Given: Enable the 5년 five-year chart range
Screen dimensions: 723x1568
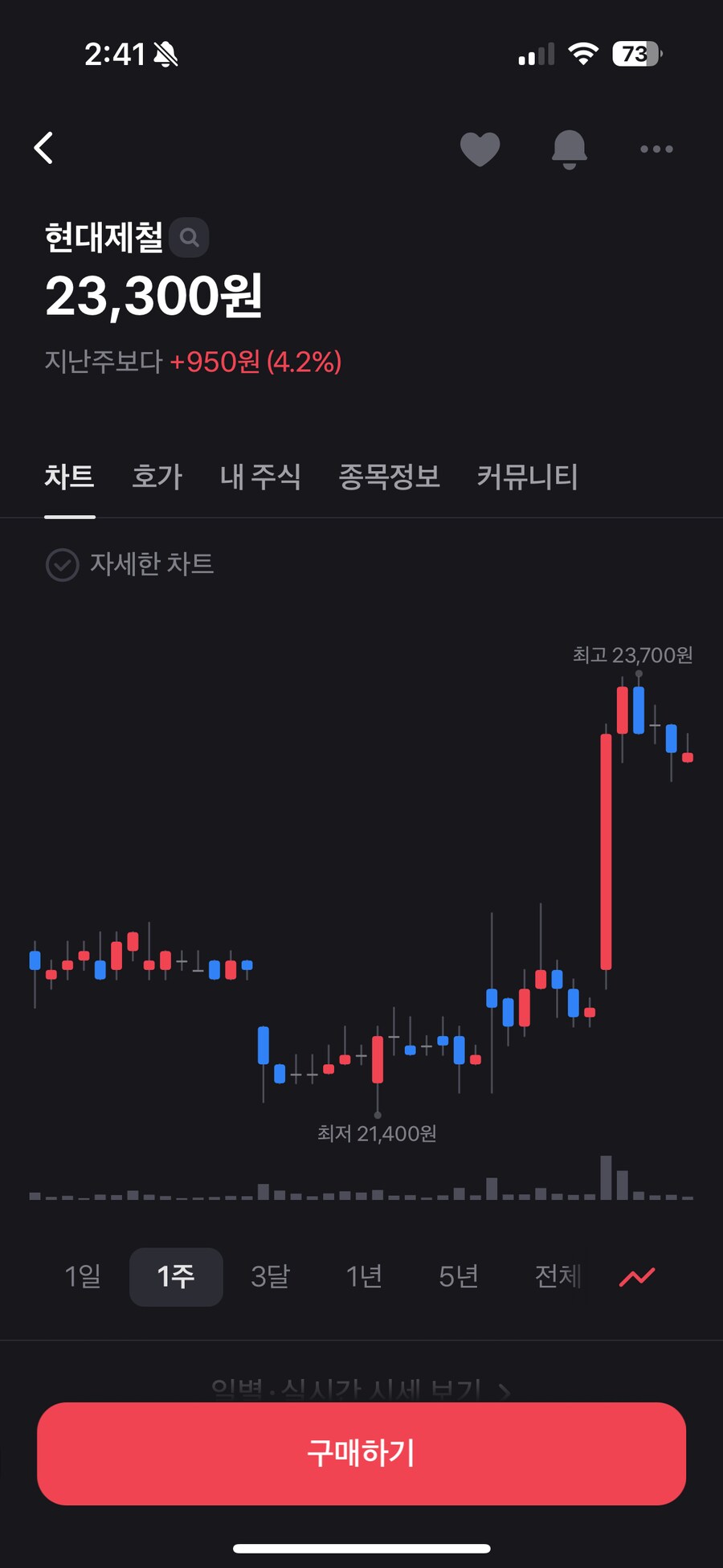Looking at the screenshot, I should [458, 1277].
